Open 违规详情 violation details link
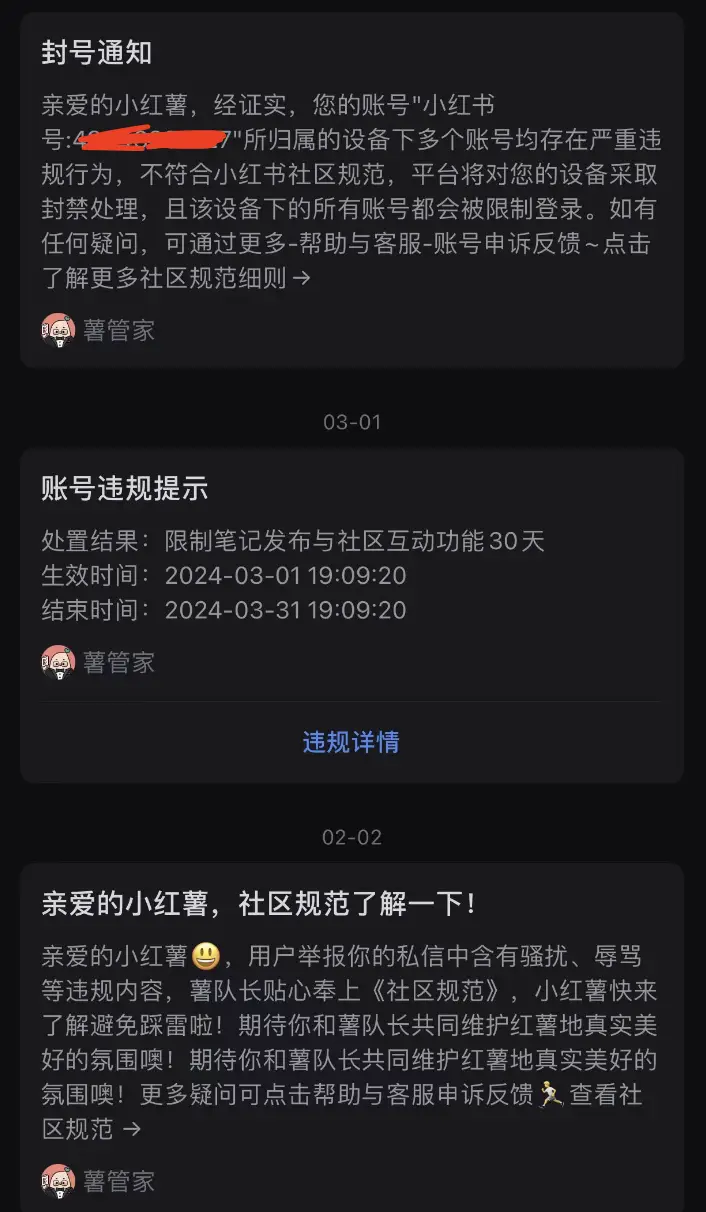The width and height of the screenshot is (706, 1212). coord(351,742)
